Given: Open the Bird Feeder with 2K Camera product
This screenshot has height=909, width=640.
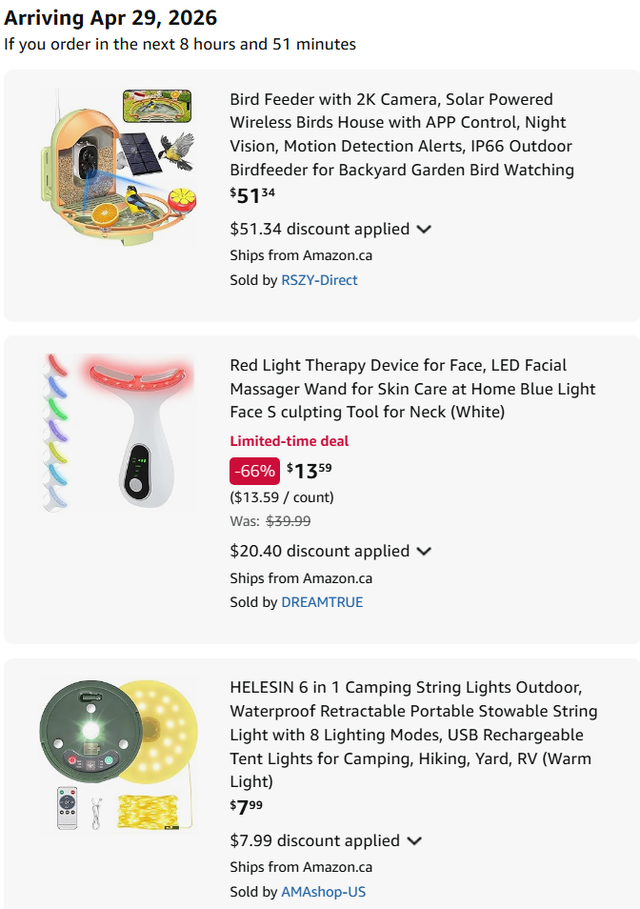Looking at the screenshot, I should [402, 134].
